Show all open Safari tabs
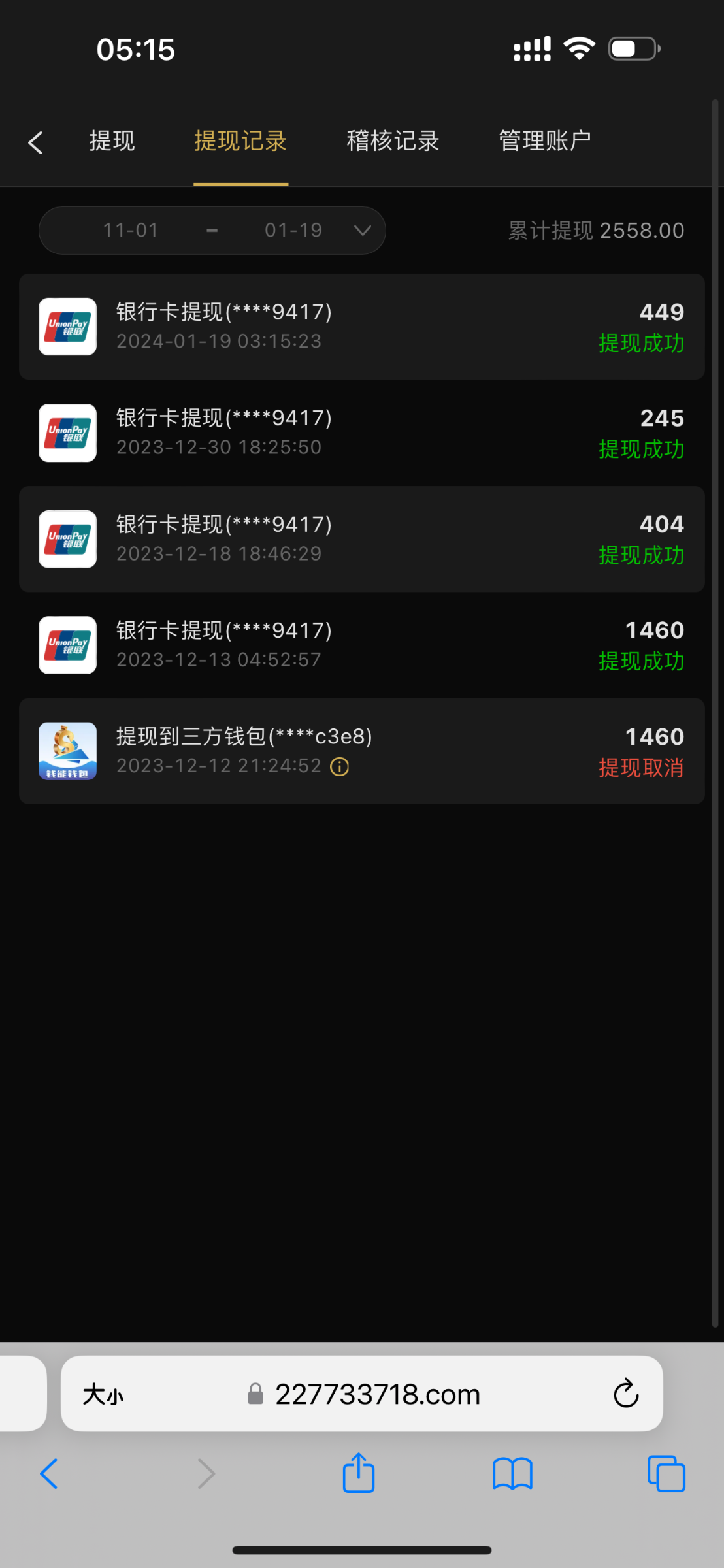This screenshot has width=724, height=1568. (666, 1474)
